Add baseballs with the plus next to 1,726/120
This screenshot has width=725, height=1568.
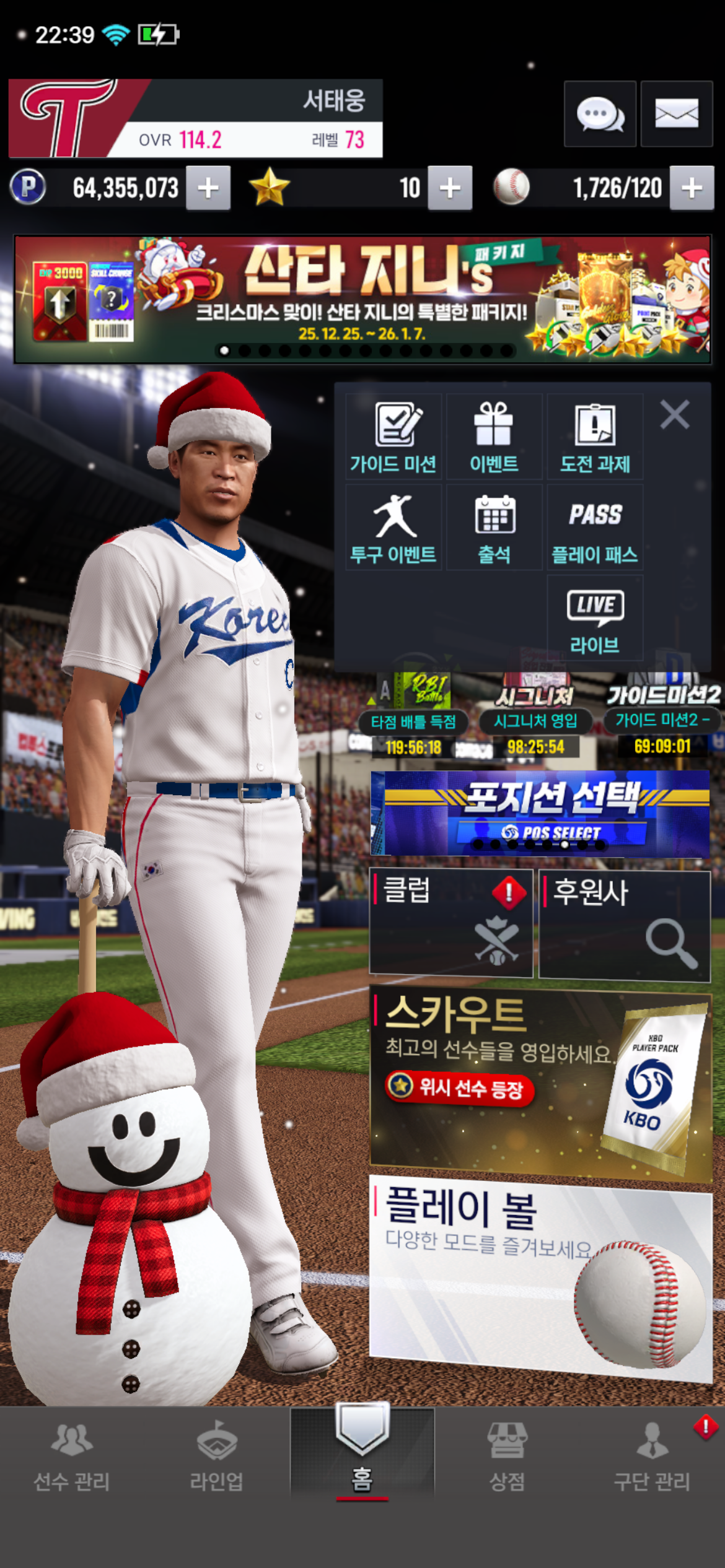click(x=692, y=188)
